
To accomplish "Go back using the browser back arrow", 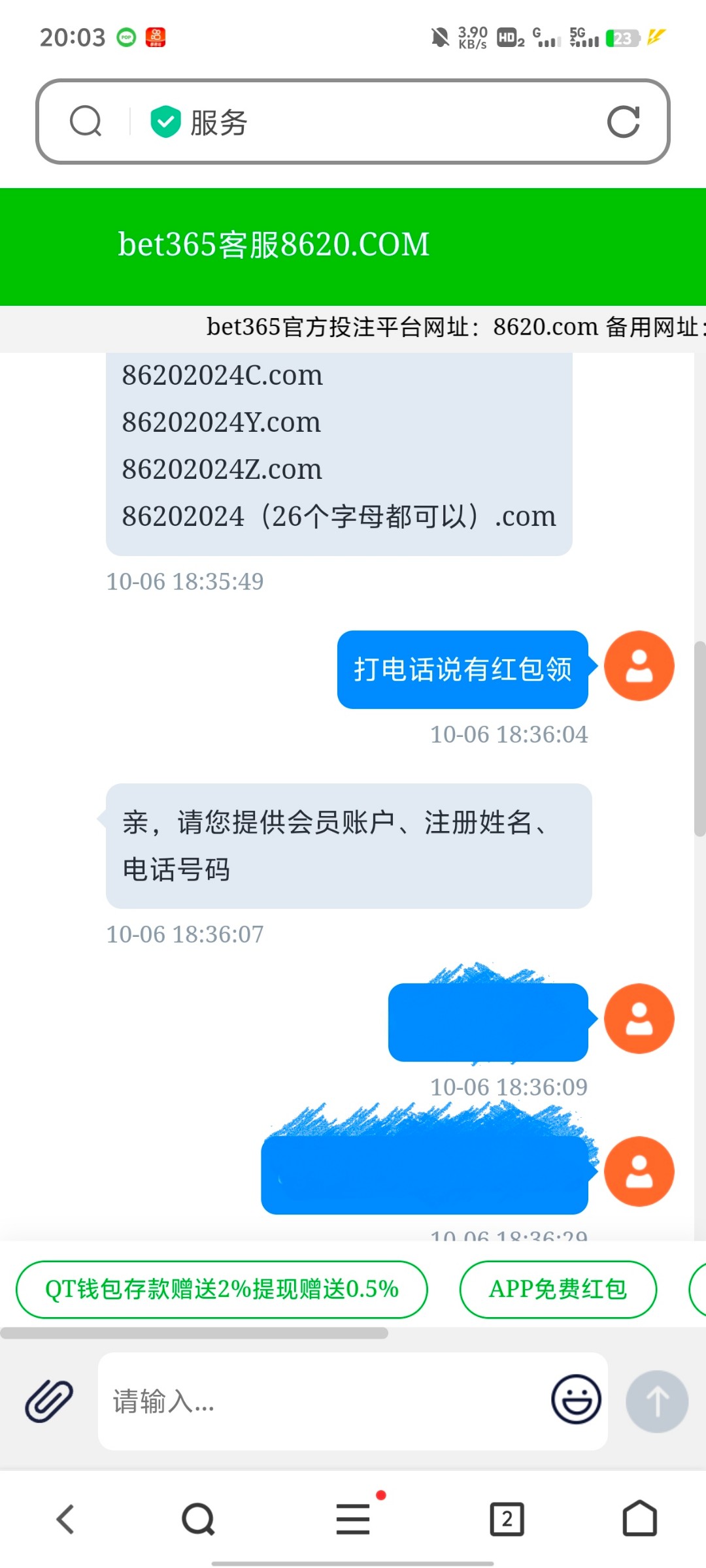I will click(x=65, y=1518).
